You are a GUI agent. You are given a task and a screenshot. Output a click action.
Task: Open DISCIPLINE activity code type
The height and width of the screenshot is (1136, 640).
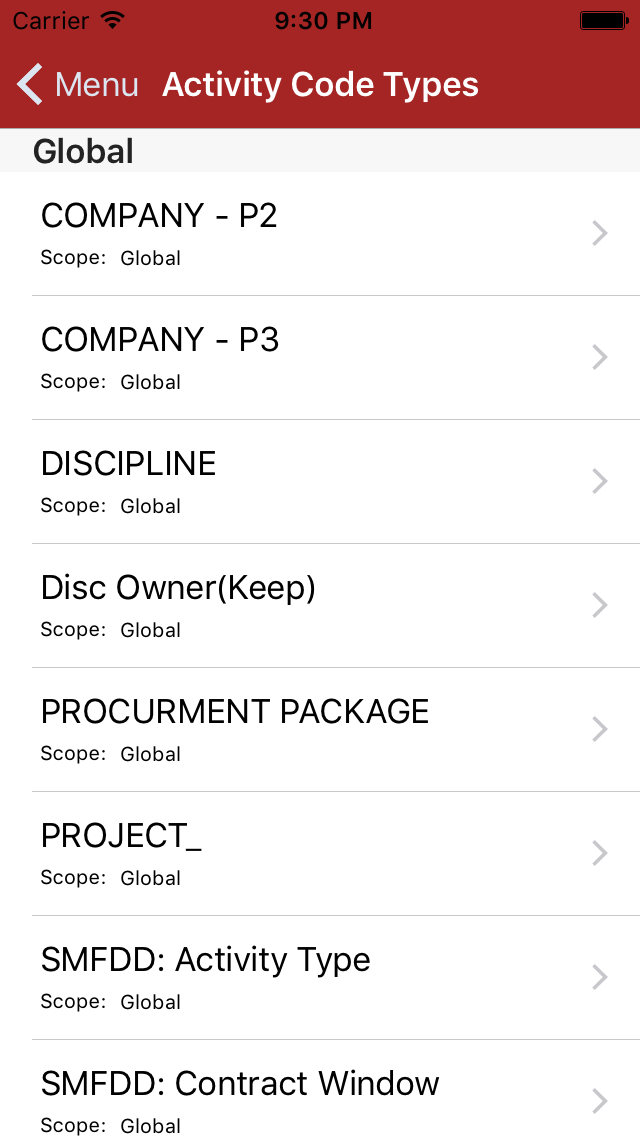tap(320, 482)
